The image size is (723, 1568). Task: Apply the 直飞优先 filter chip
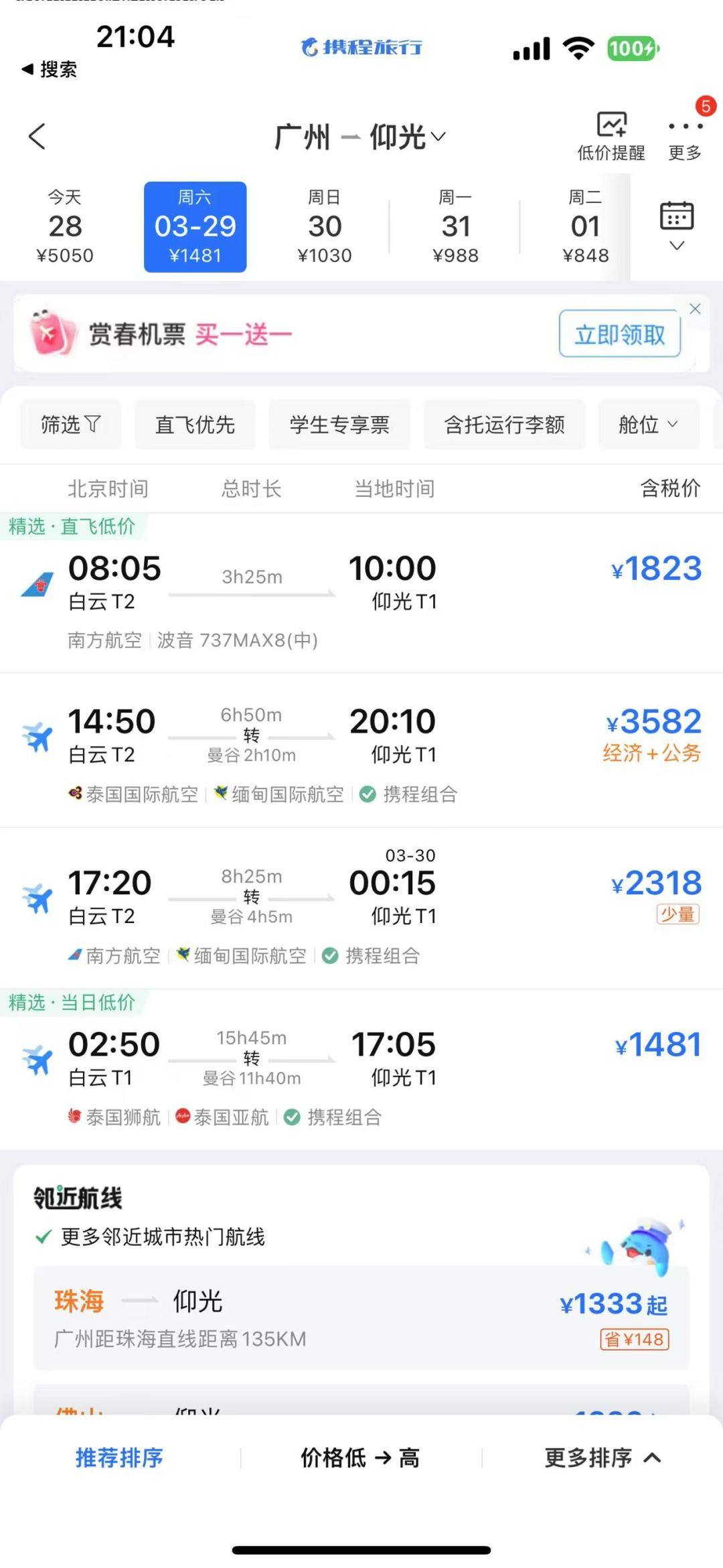[x=195, y=425]
